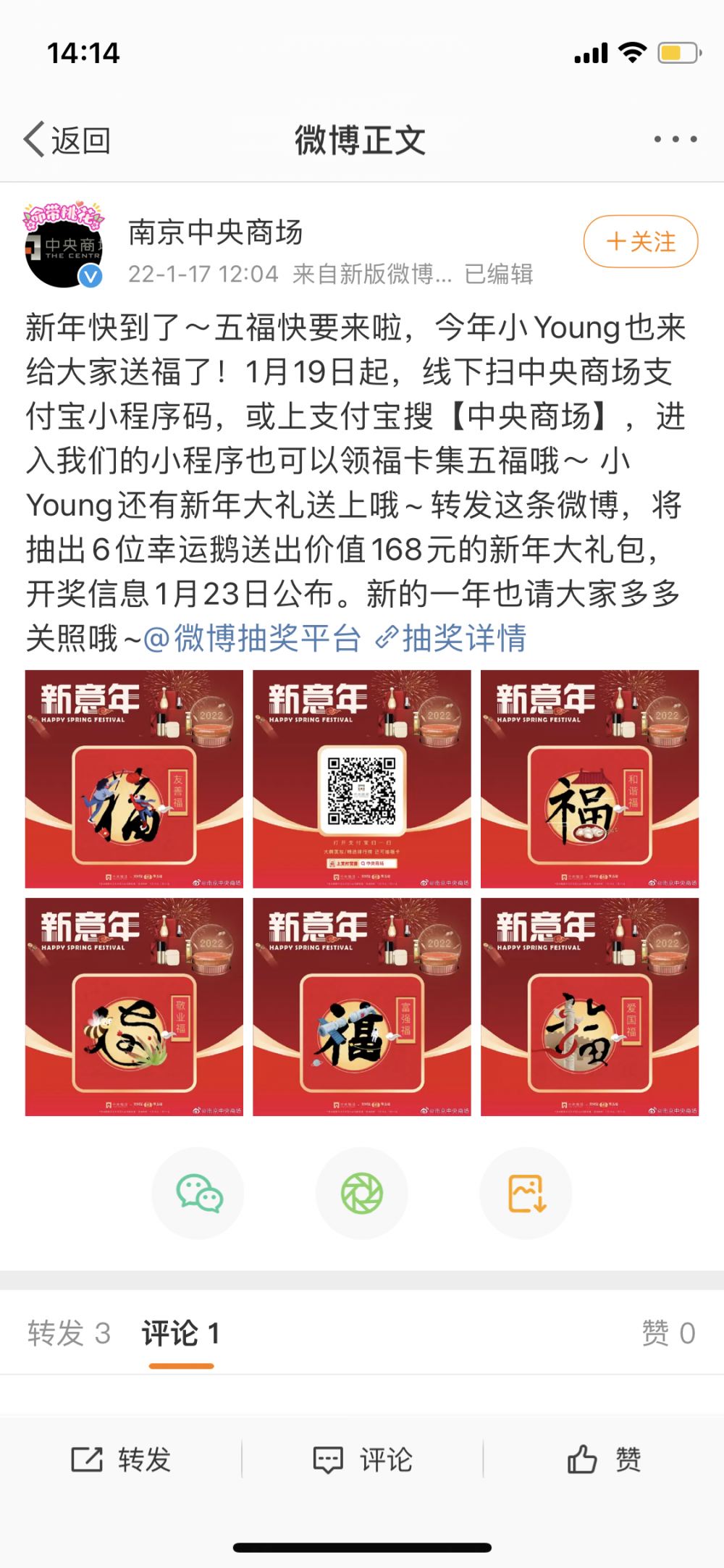Show the 赞 0 likes list
This screenshot has height=1568, width=724.
[x=668, y=1333]
